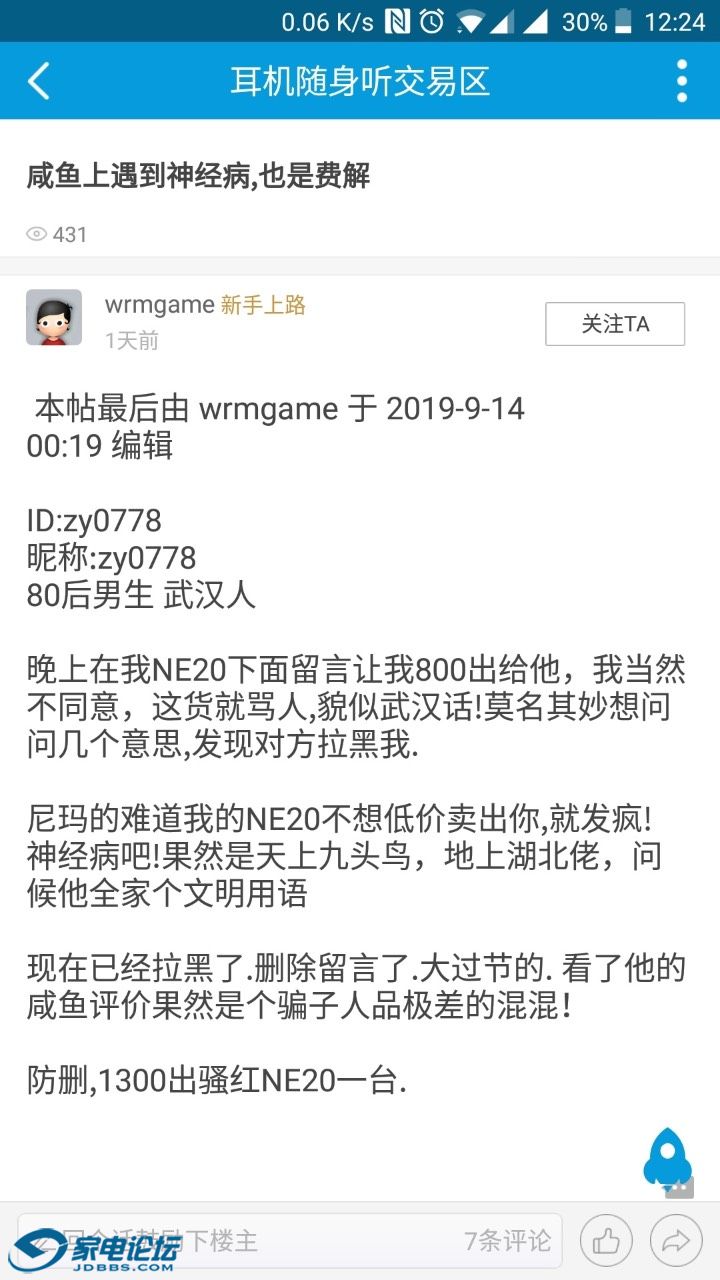This screenshot has width=720, height=1280.
Task: Open the wrmgame username link
Action: [160, 305]
